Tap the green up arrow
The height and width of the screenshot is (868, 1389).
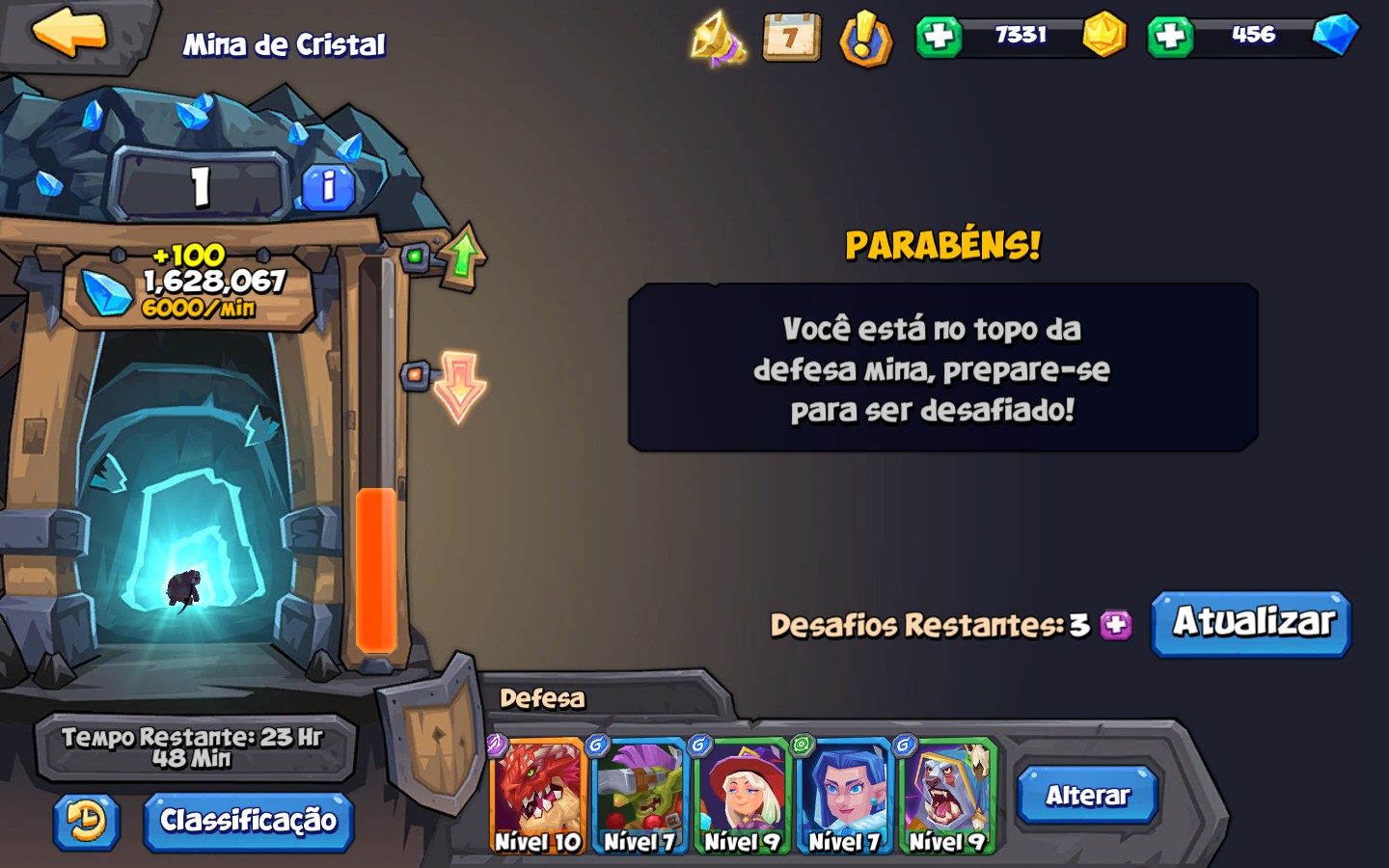click(463, 257)
